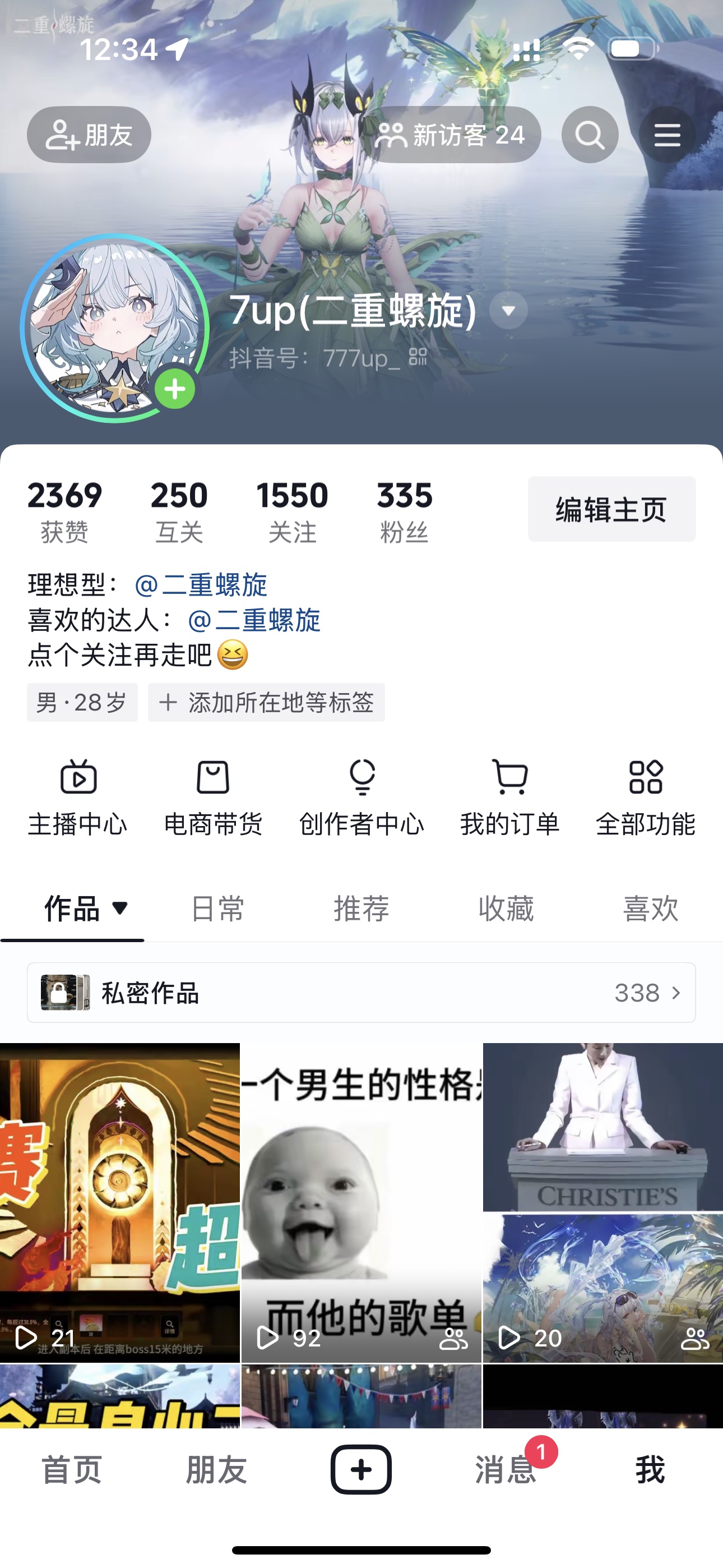Switch to the 日常 tab
Image resolution: width=723 pixels, height=1568 pixels.
(217, 909)
